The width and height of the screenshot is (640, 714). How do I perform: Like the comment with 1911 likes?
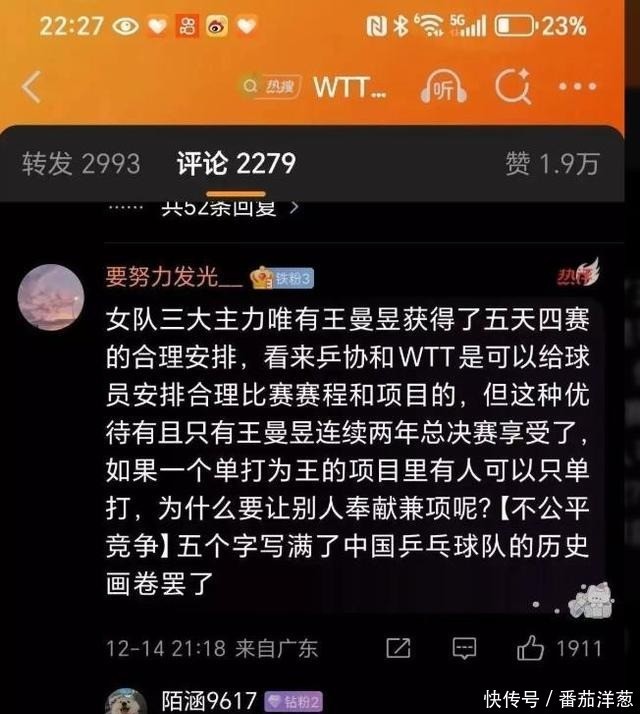(x=559, y=648)
